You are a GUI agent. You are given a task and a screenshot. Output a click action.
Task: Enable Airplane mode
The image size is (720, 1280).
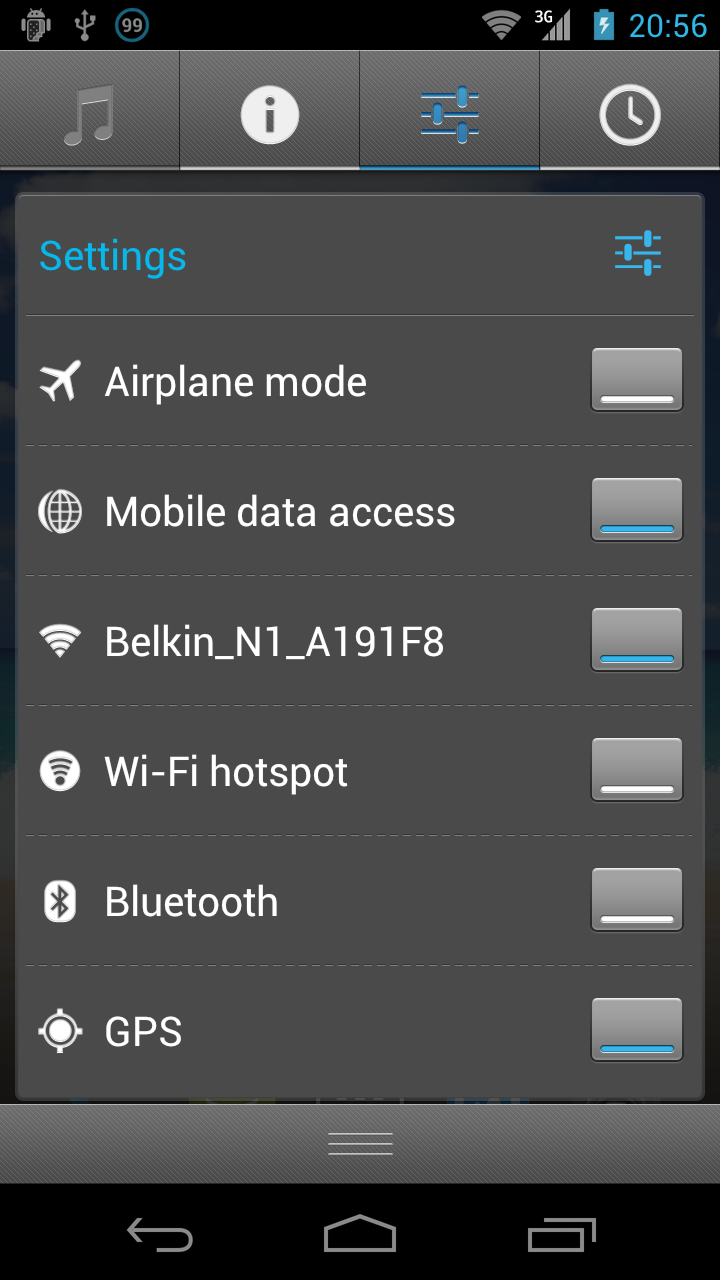[637, 380]
